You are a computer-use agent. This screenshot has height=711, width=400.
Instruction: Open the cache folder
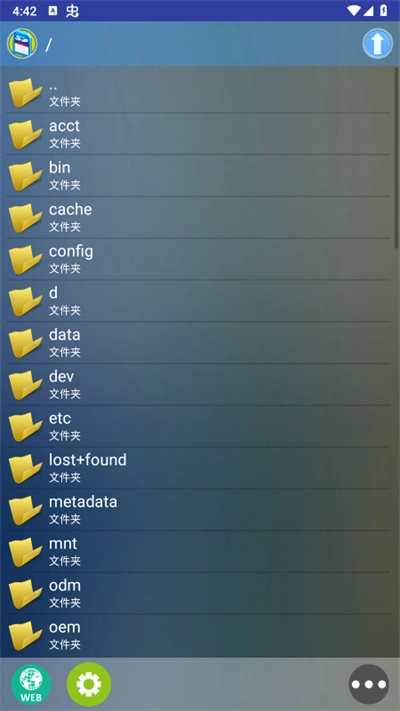198,217
